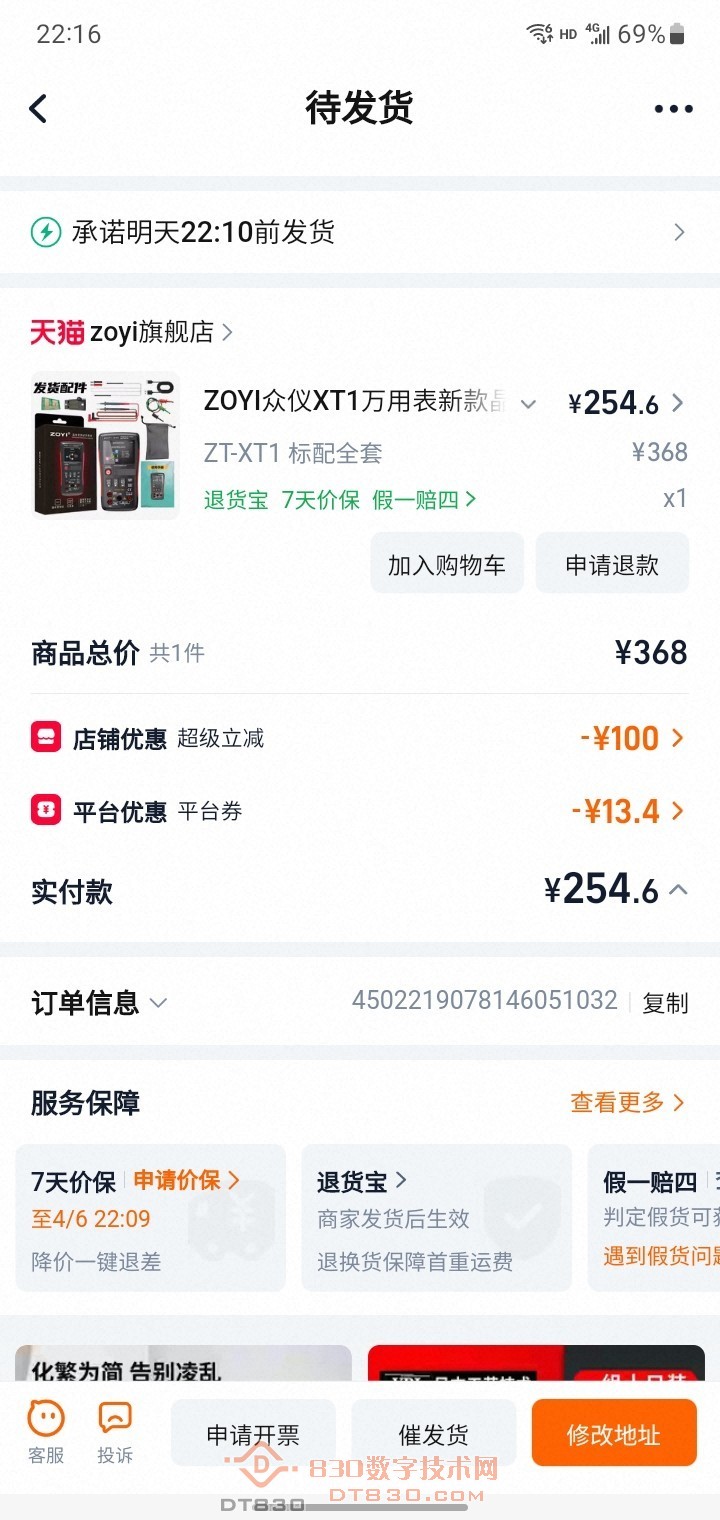Tap the 加入购物车 add to cart button
This screenshot has height=1520, width=720.
[x=446, y=562]
